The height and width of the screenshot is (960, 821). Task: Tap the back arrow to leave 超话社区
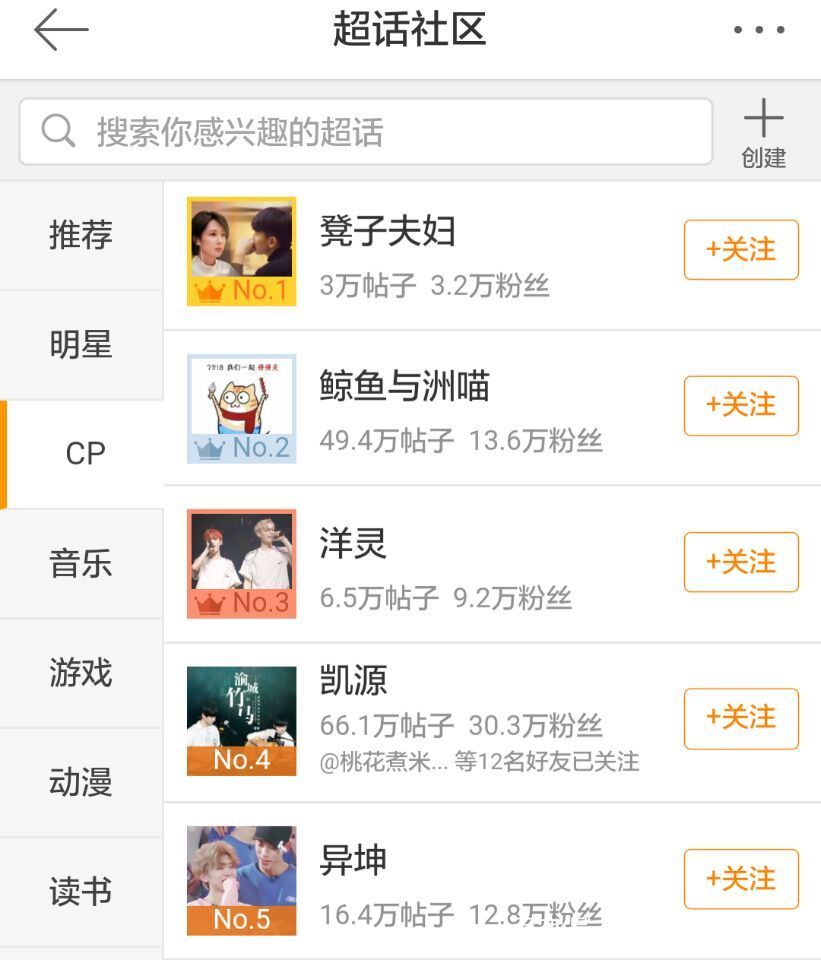click(x=58, y=30)
